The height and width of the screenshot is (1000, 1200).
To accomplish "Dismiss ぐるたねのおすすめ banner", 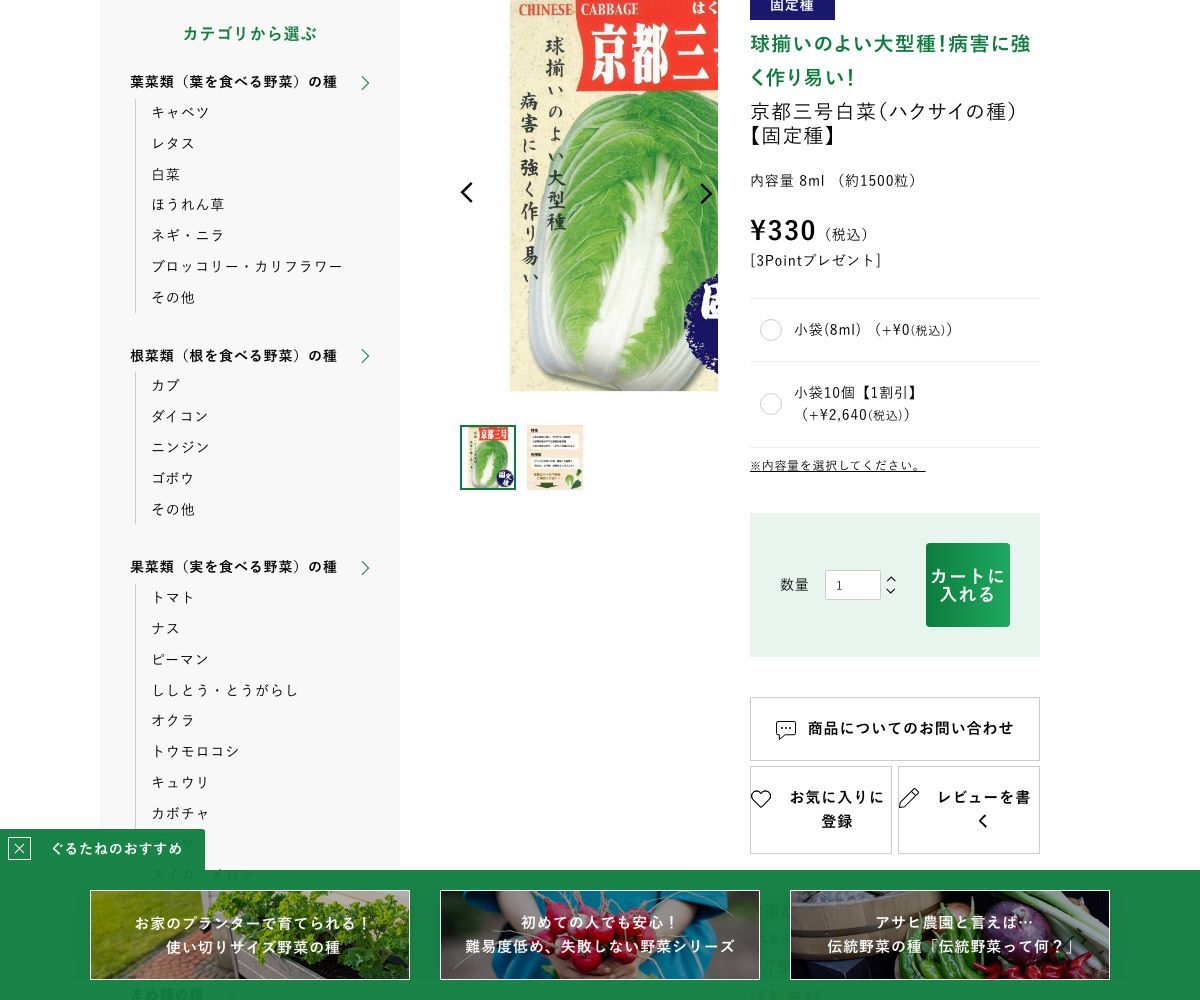I will (x=19, y=849).
